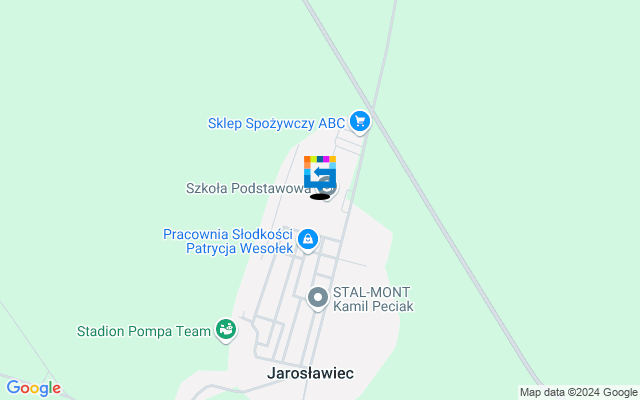Tap the STAL-MONT Kamil Peciak marker
640x400 pixels.
coord(318,297)
